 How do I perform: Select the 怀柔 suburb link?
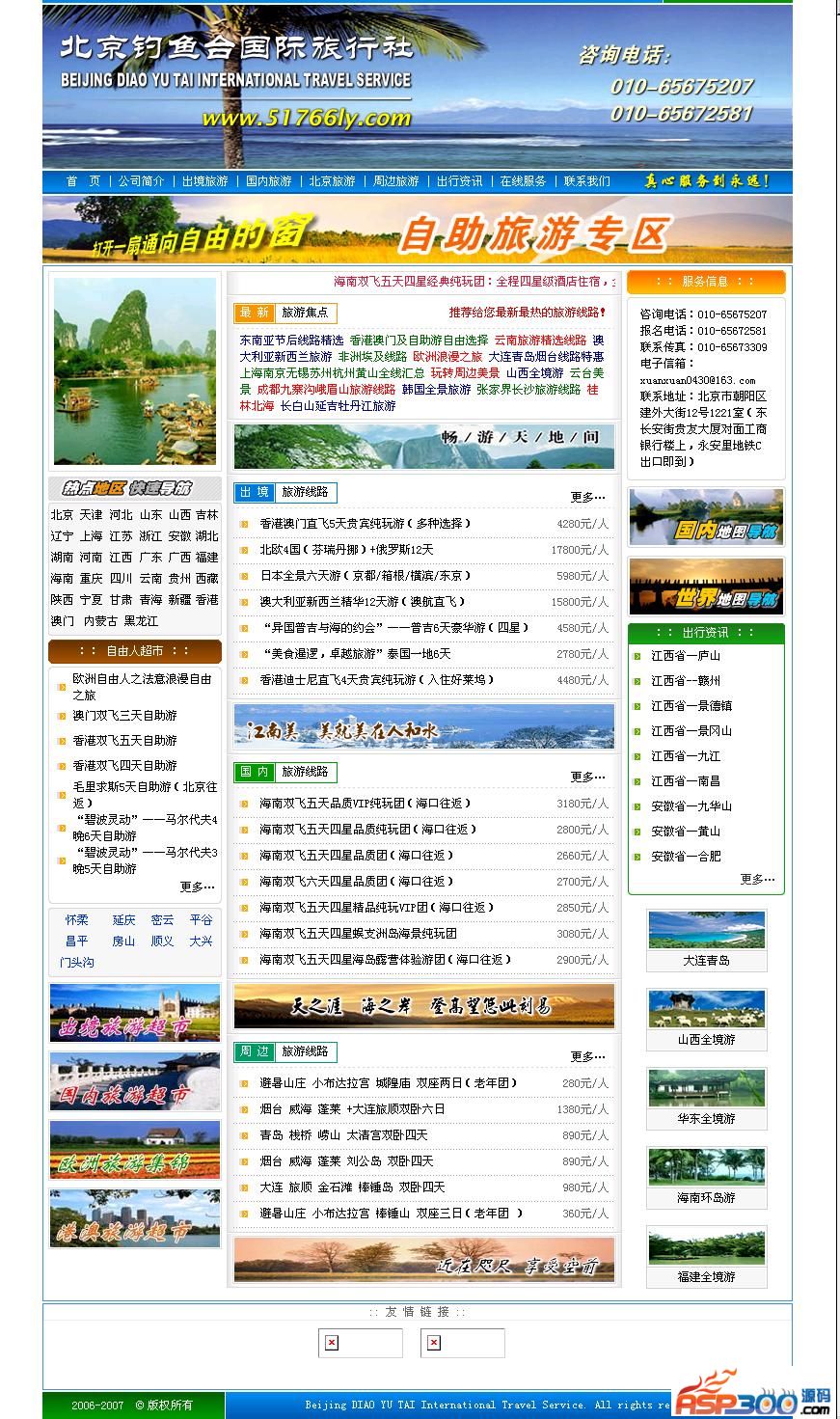[76, 920]
